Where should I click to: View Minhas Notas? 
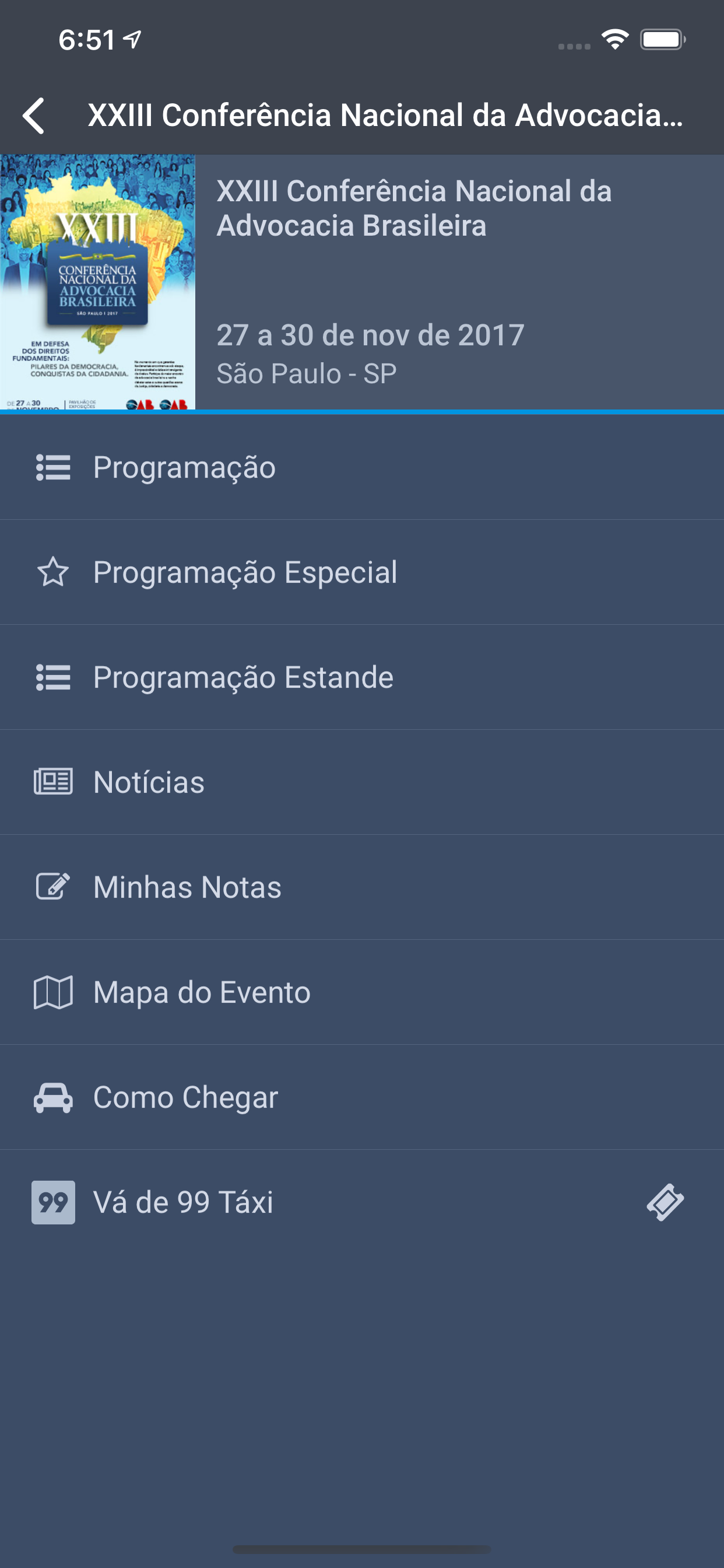click(x=187, y=887)
